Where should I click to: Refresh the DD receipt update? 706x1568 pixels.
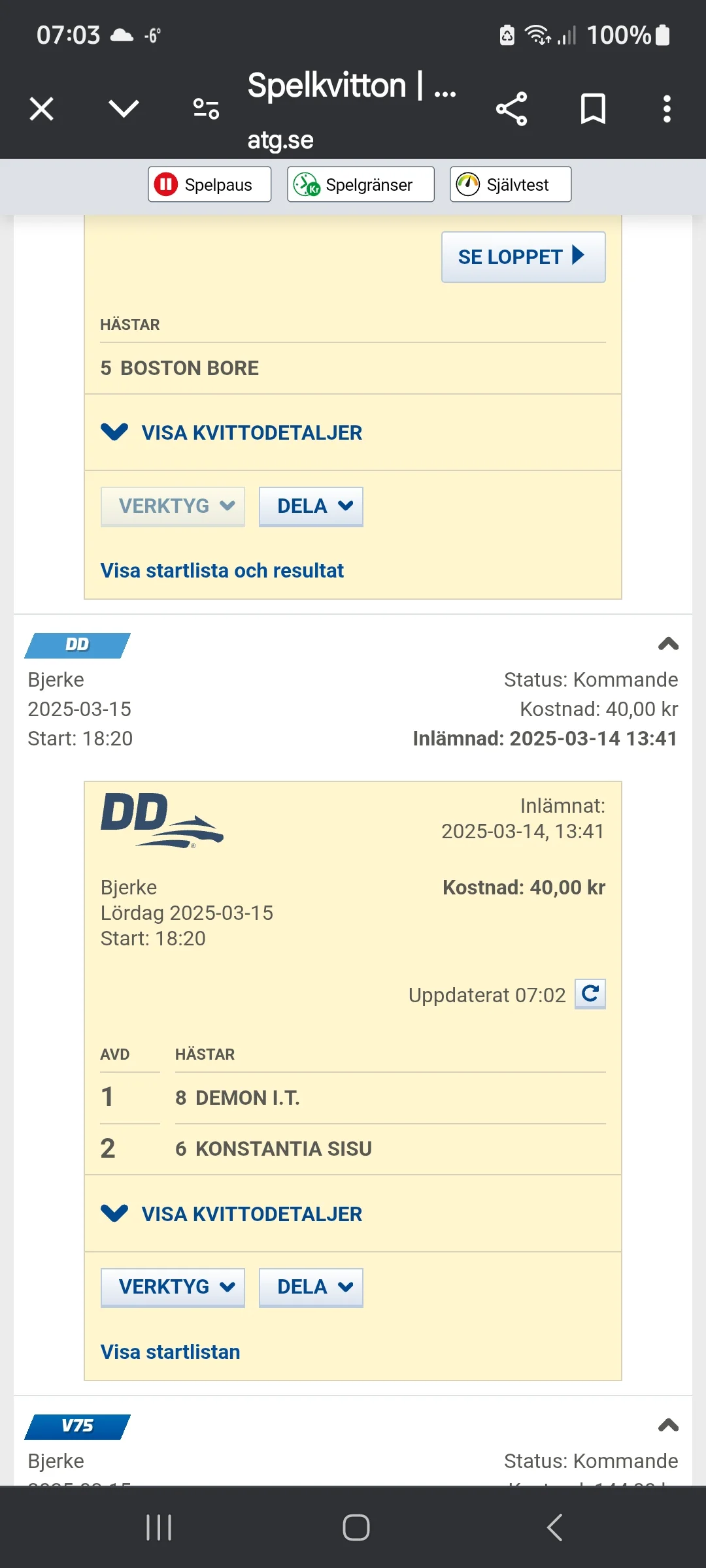click(x=590, y=994)
